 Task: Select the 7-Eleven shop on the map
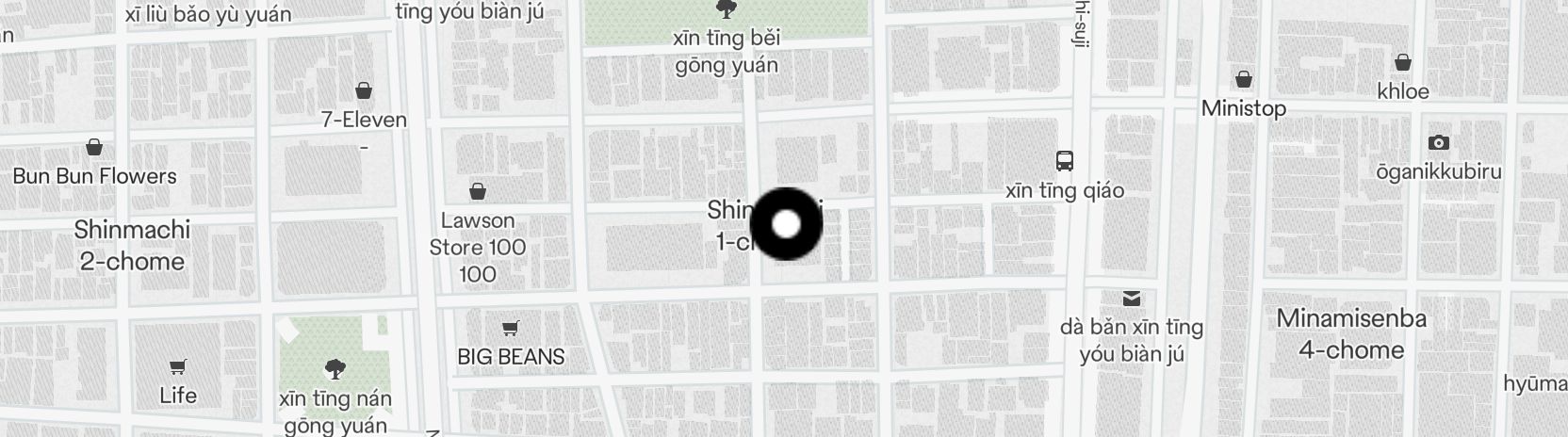coord(364,91)
